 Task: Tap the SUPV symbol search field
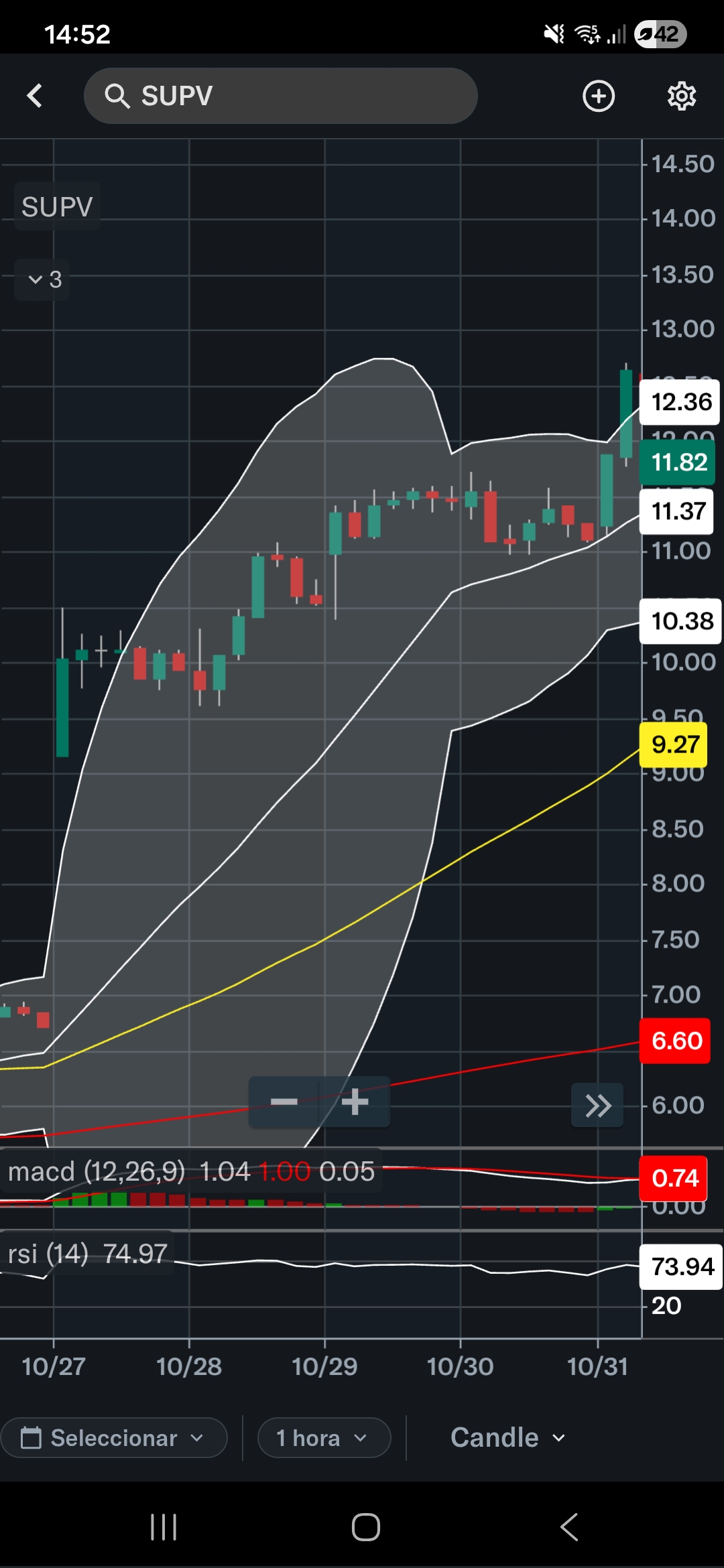(x=281, y=96)
